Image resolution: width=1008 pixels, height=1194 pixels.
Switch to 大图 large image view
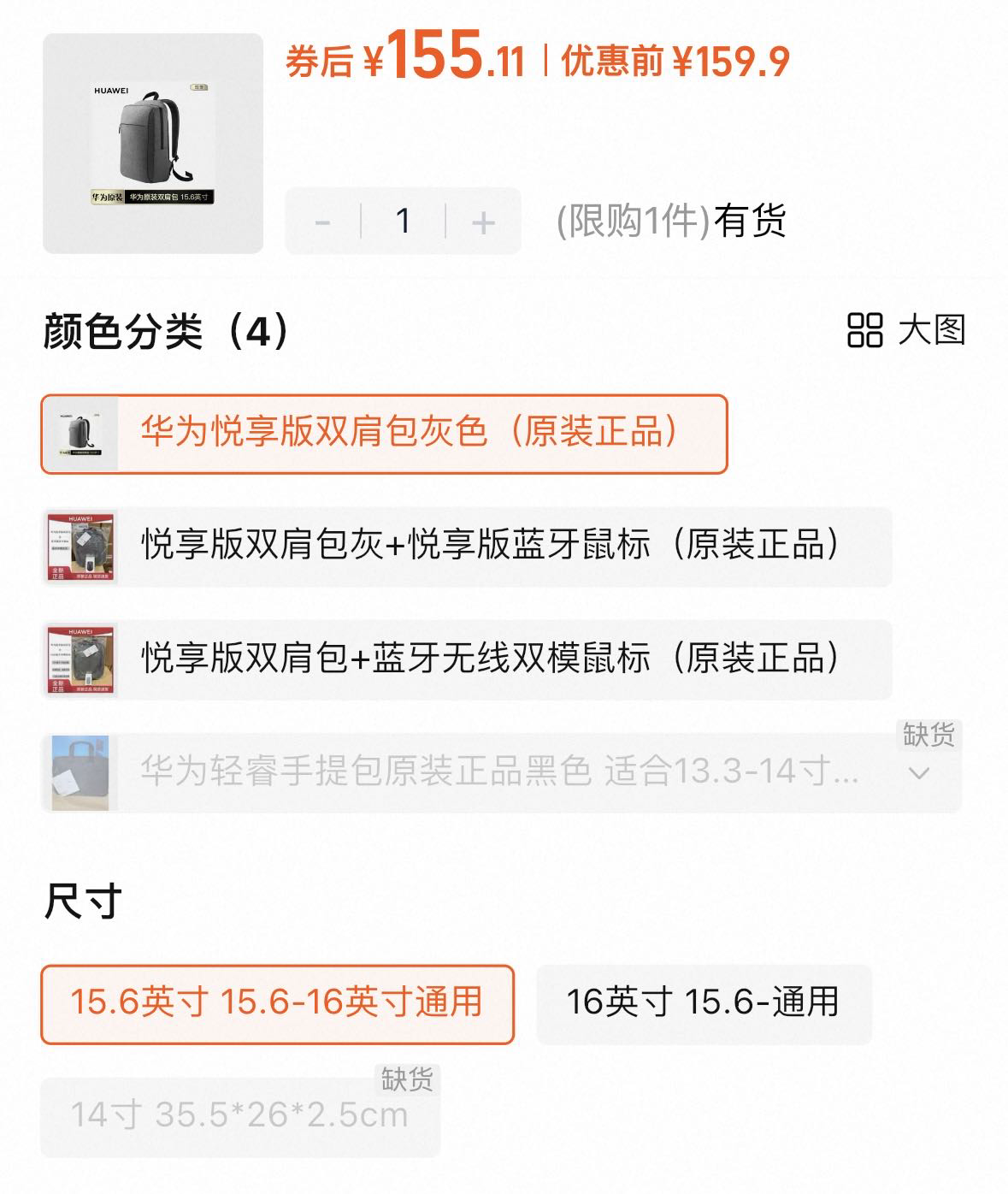906,329
